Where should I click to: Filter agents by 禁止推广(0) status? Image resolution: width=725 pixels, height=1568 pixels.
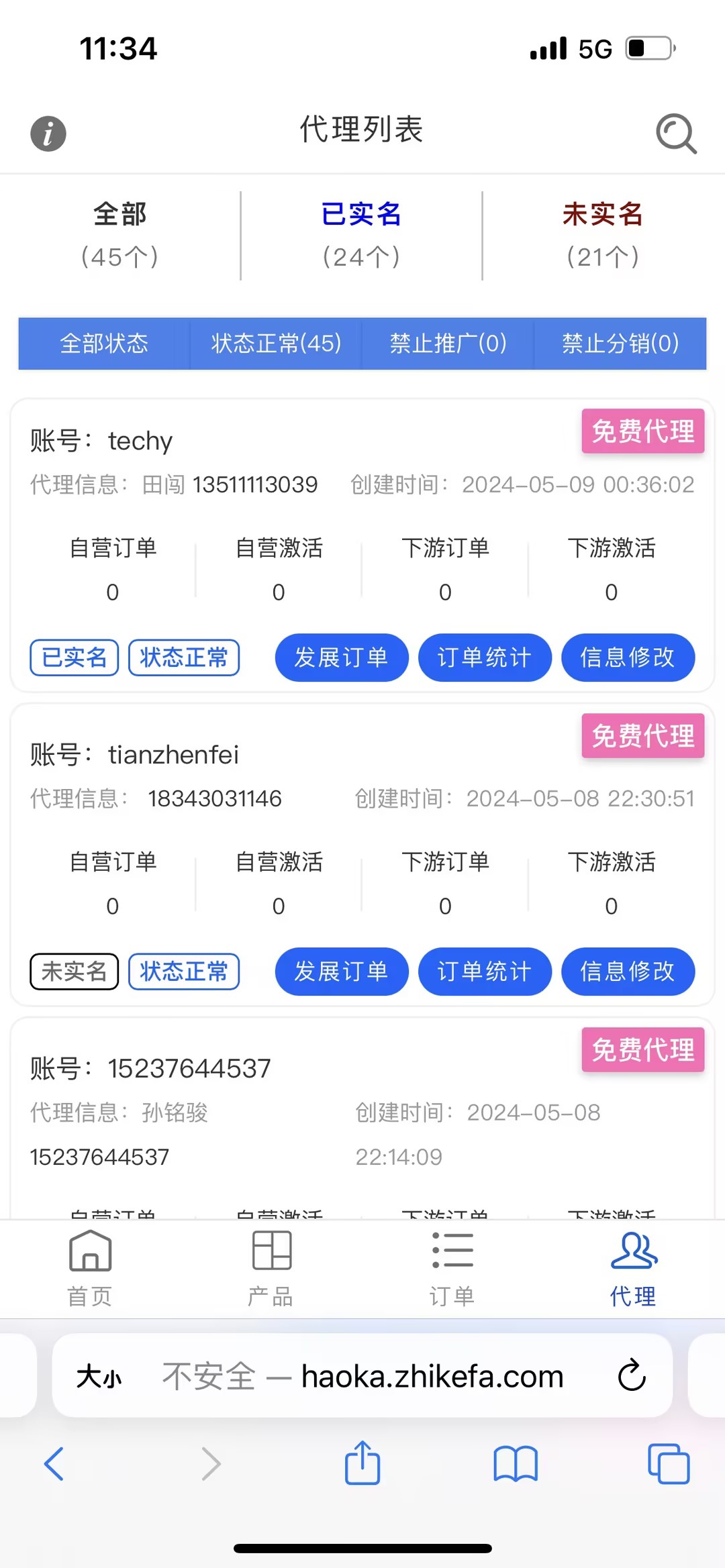tap(448, 344)
